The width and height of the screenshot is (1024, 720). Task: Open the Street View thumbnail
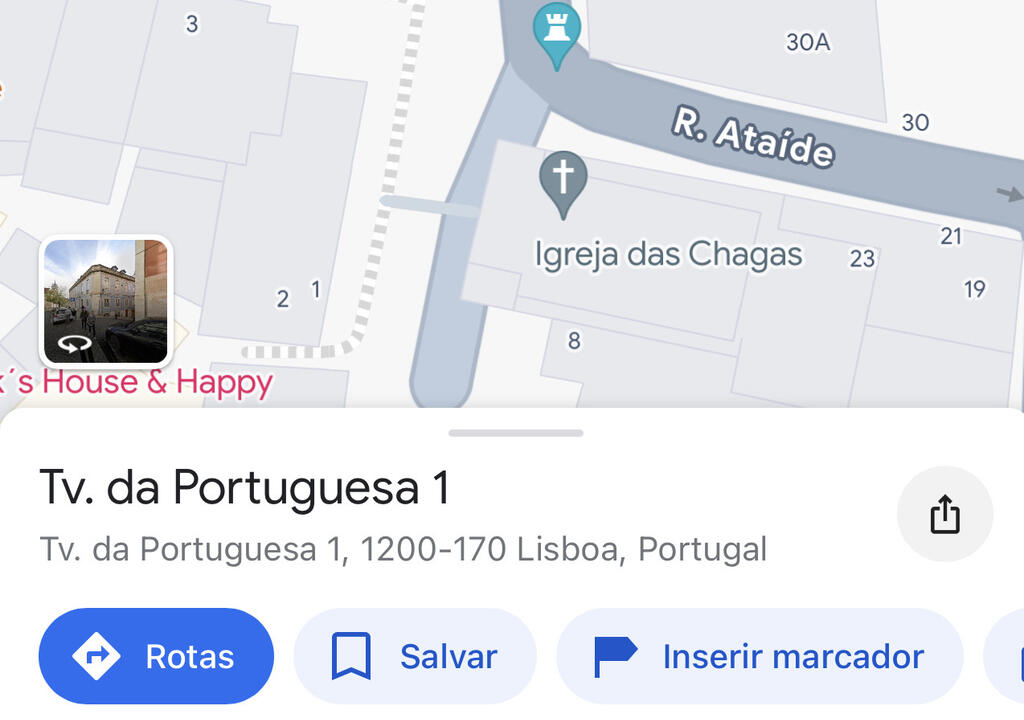(x=106, y=301)
